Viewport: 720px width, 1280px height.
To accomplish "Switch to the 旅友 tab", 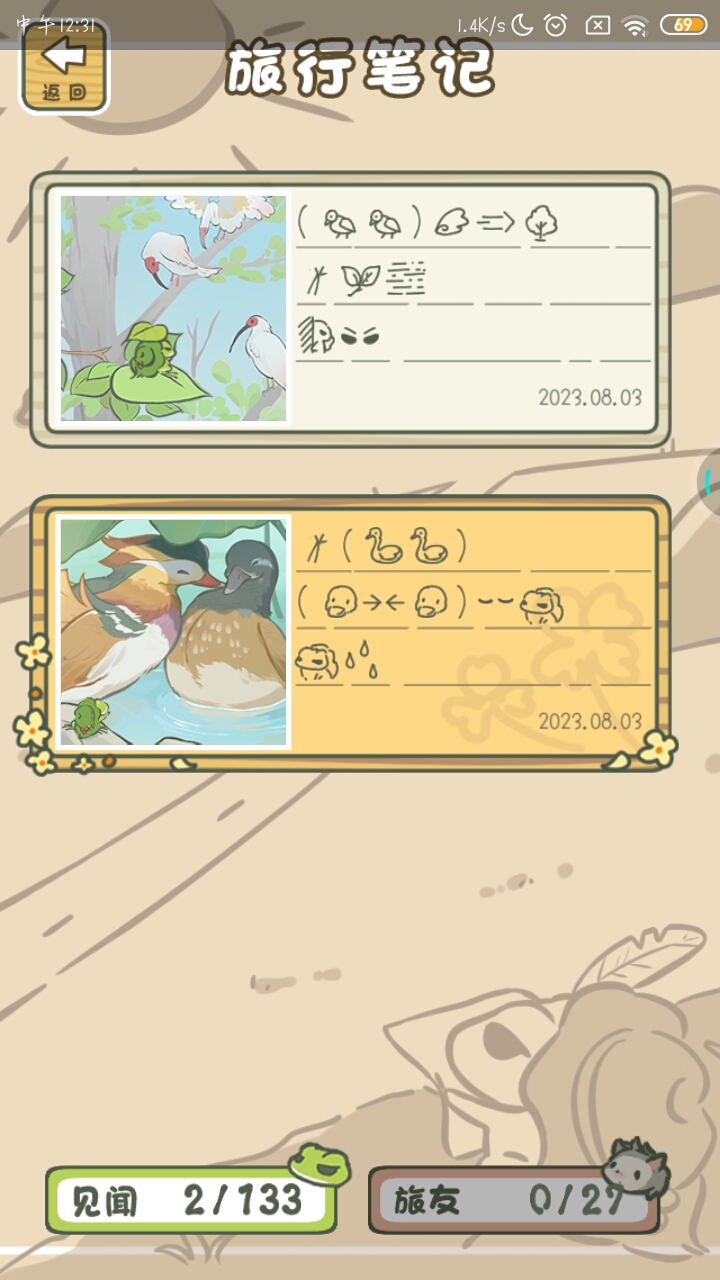I will (x=513, y=1199).
